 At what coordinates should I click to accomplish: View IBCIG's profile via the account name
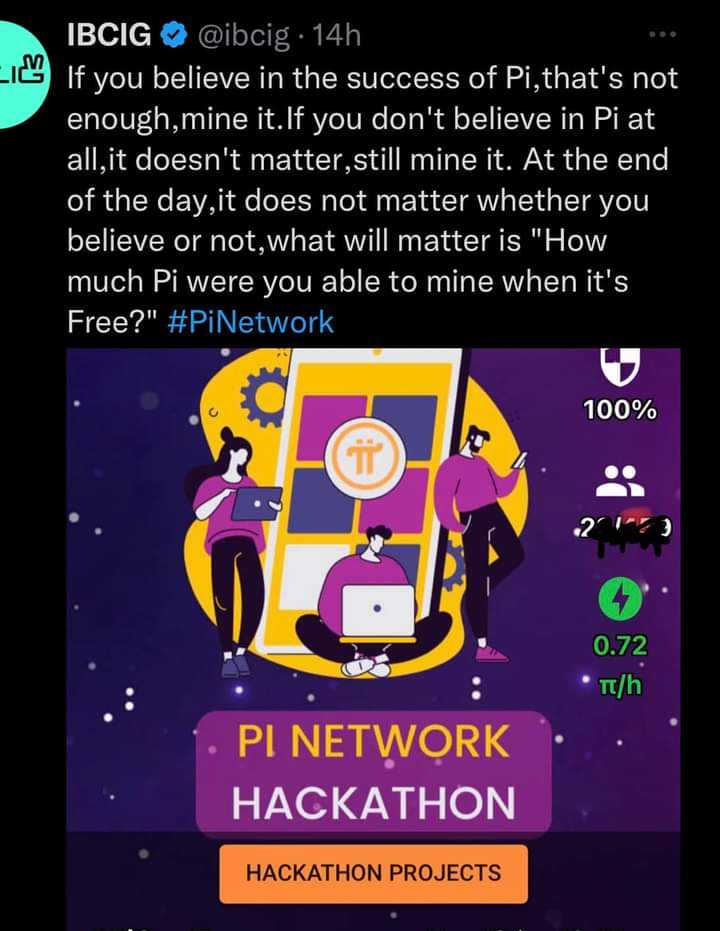(108, 36)
